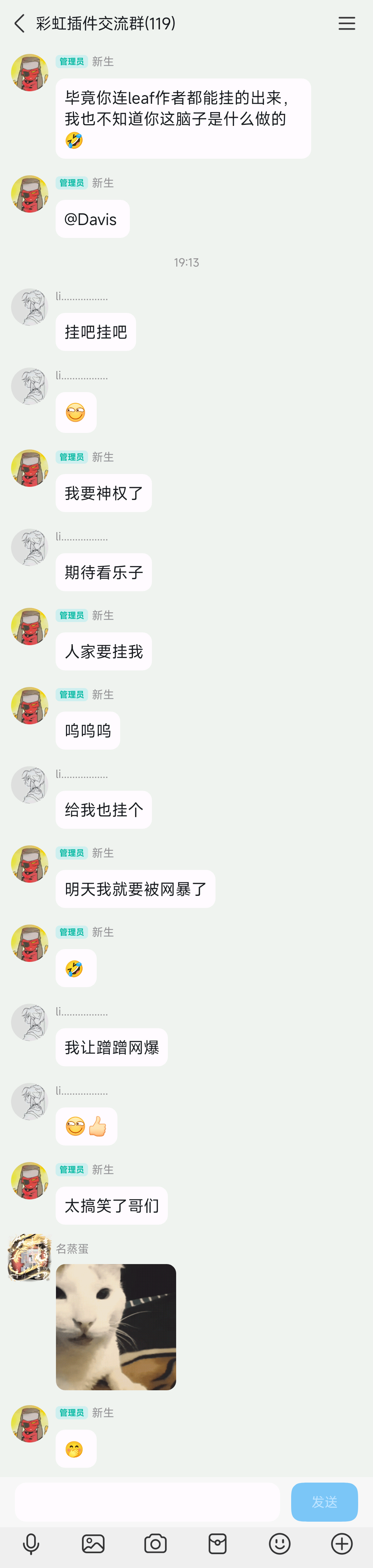The image size is (373, 1568).
Task: Open the group chat menu
Action: (x=346, y=24)
